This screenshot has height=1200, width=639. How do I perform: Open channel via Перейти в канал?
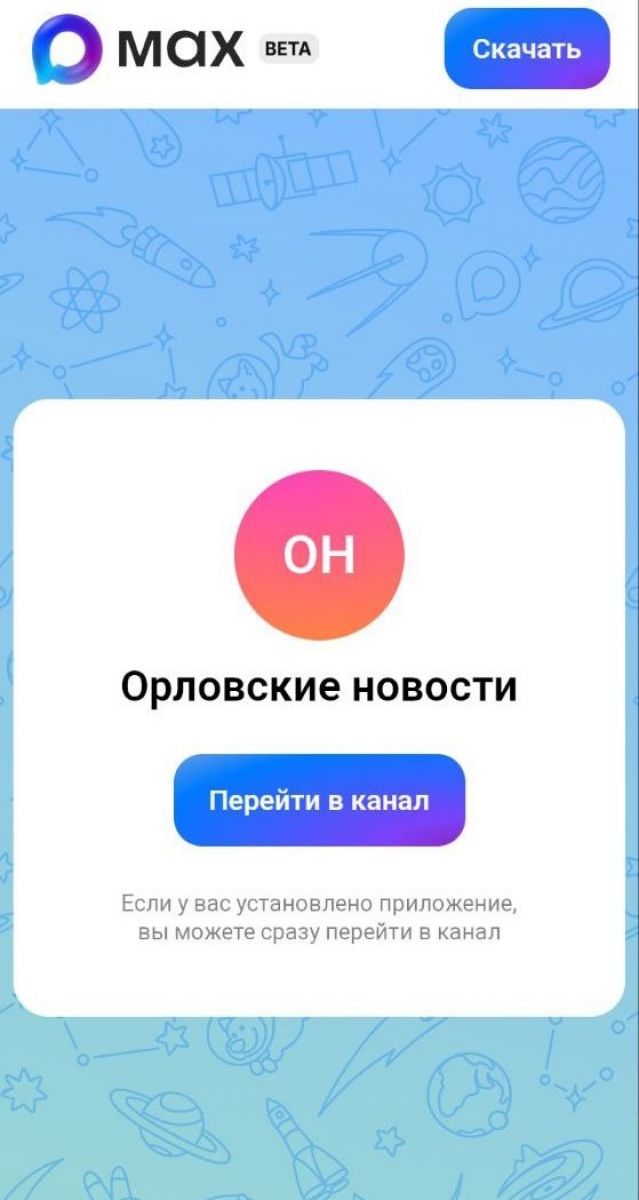pos(319,800)
